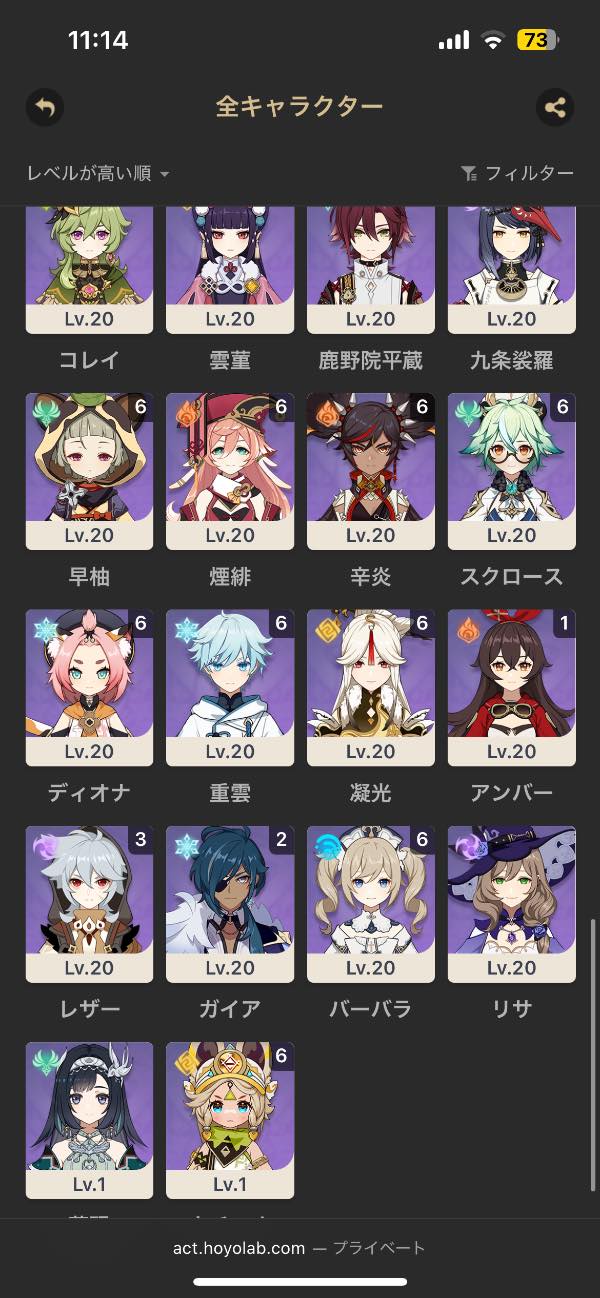Select 鹿野院平蔵 character card
The width and height of the screenshot is (600, 1298).
(370, 268)
